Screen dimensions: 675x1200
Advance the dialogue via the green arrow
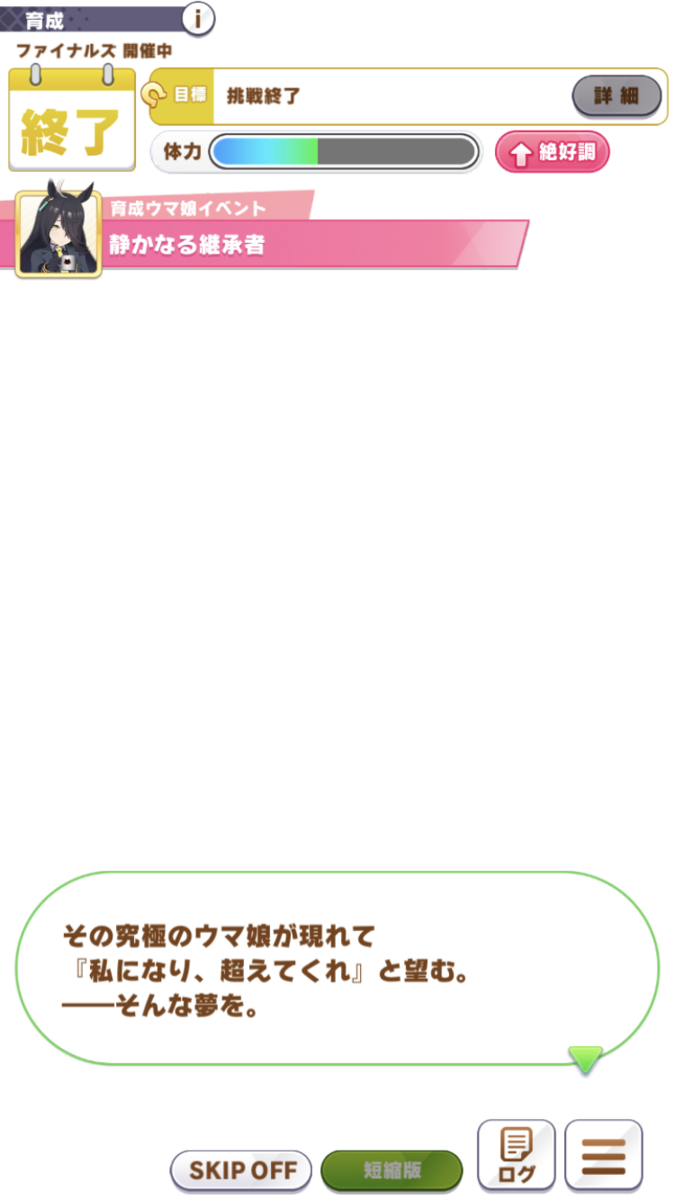pos(585,1059)
